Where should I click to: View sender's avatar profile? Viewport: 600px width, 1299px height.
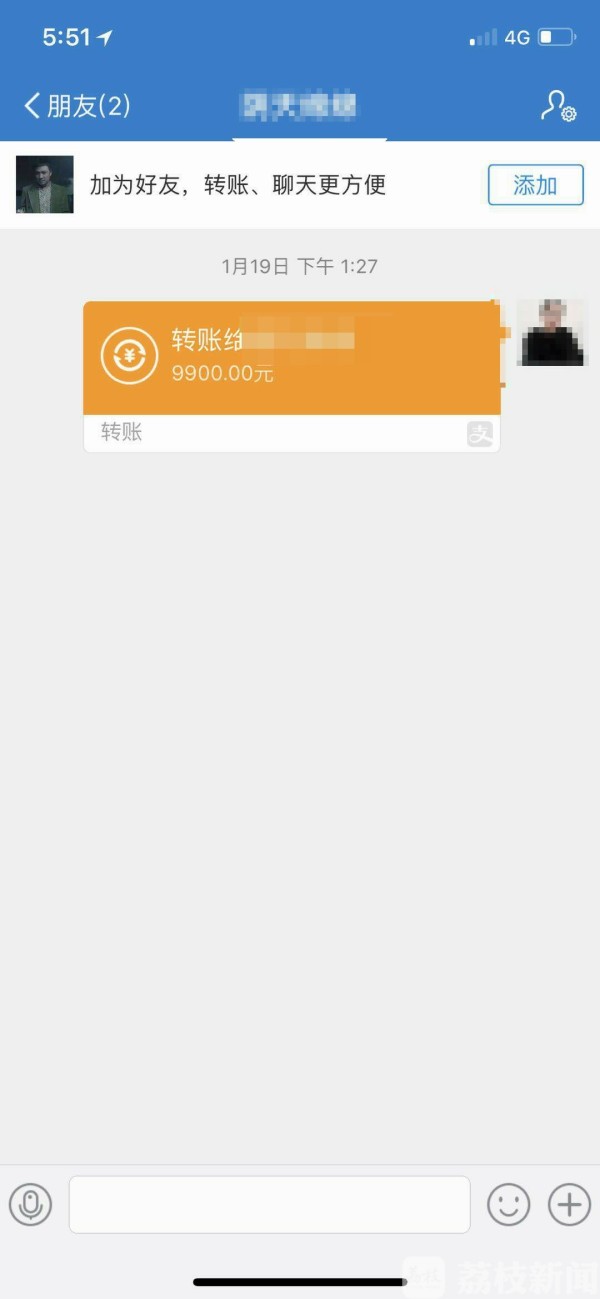tap(551, 333)
